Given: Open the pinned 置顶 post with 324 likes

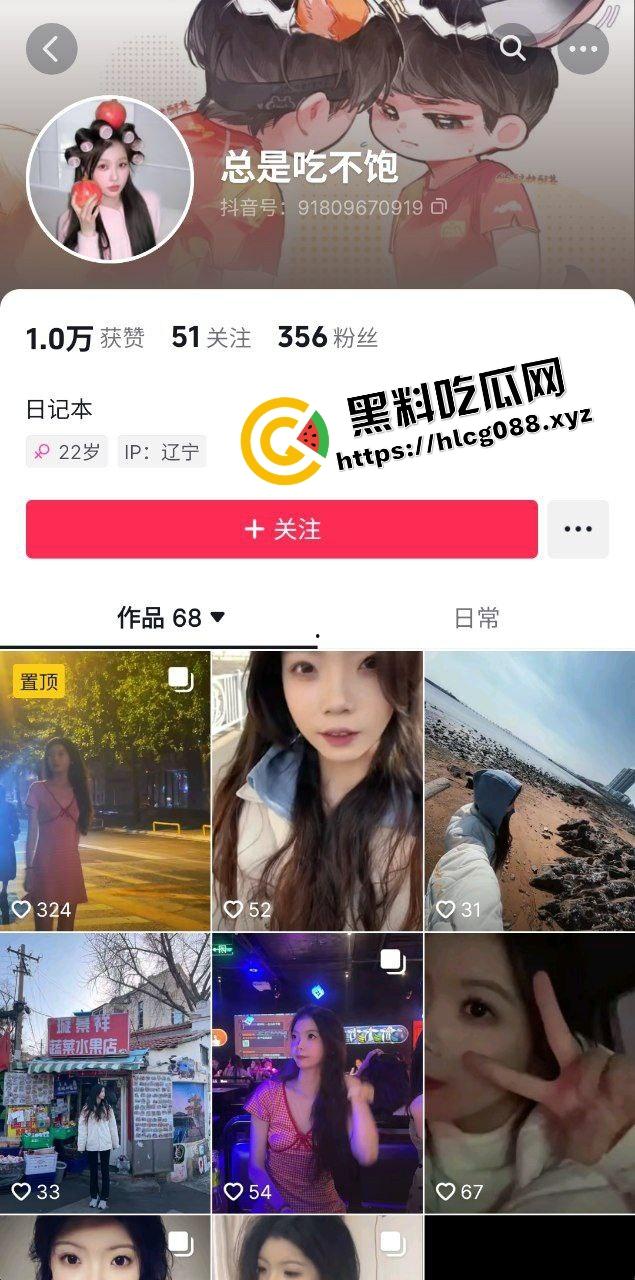Looking at the screenshot, I should click(105, 790).
